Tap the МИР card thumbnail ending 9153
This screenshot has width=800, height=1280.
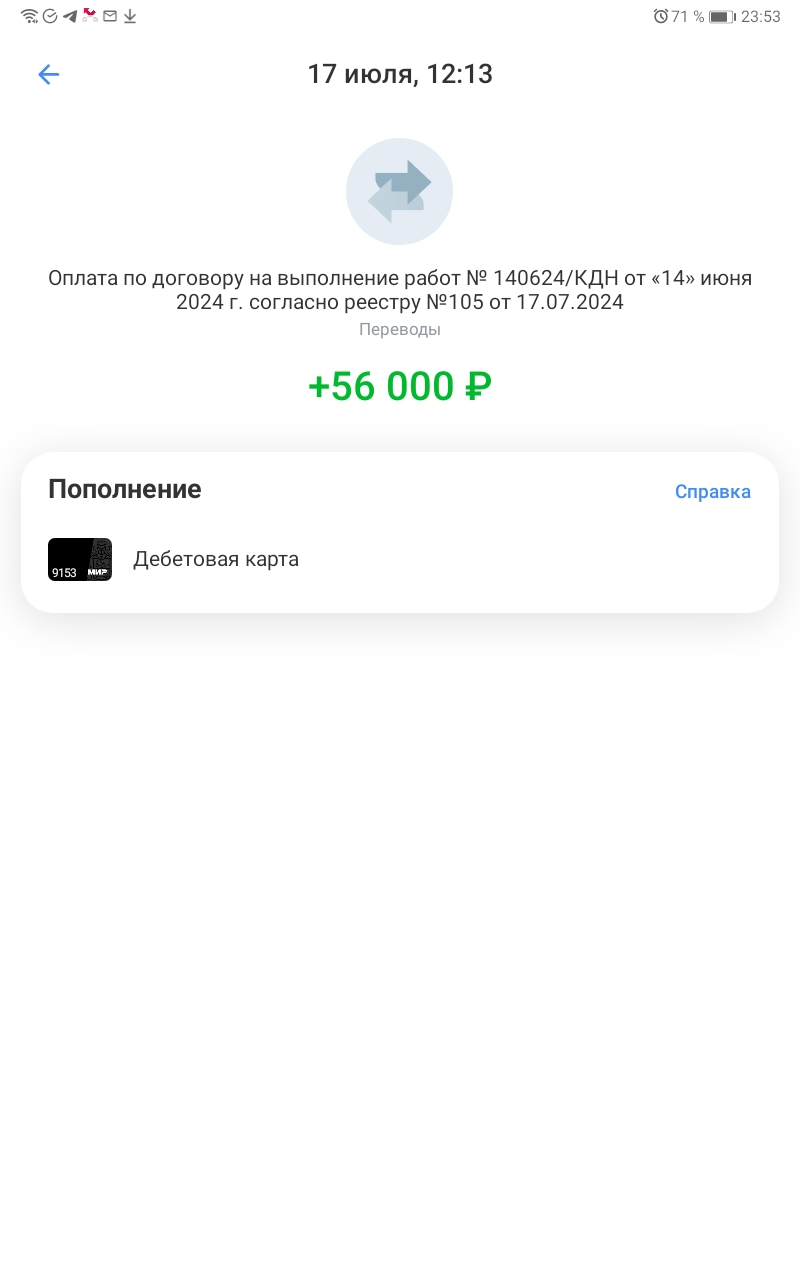[x=80, y=559]
